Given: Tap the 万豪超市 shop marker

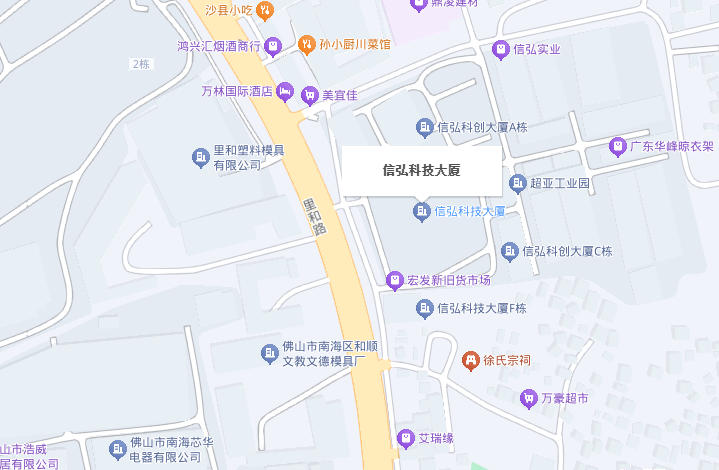Looking at the screenshot, I should tap(528, 399).
